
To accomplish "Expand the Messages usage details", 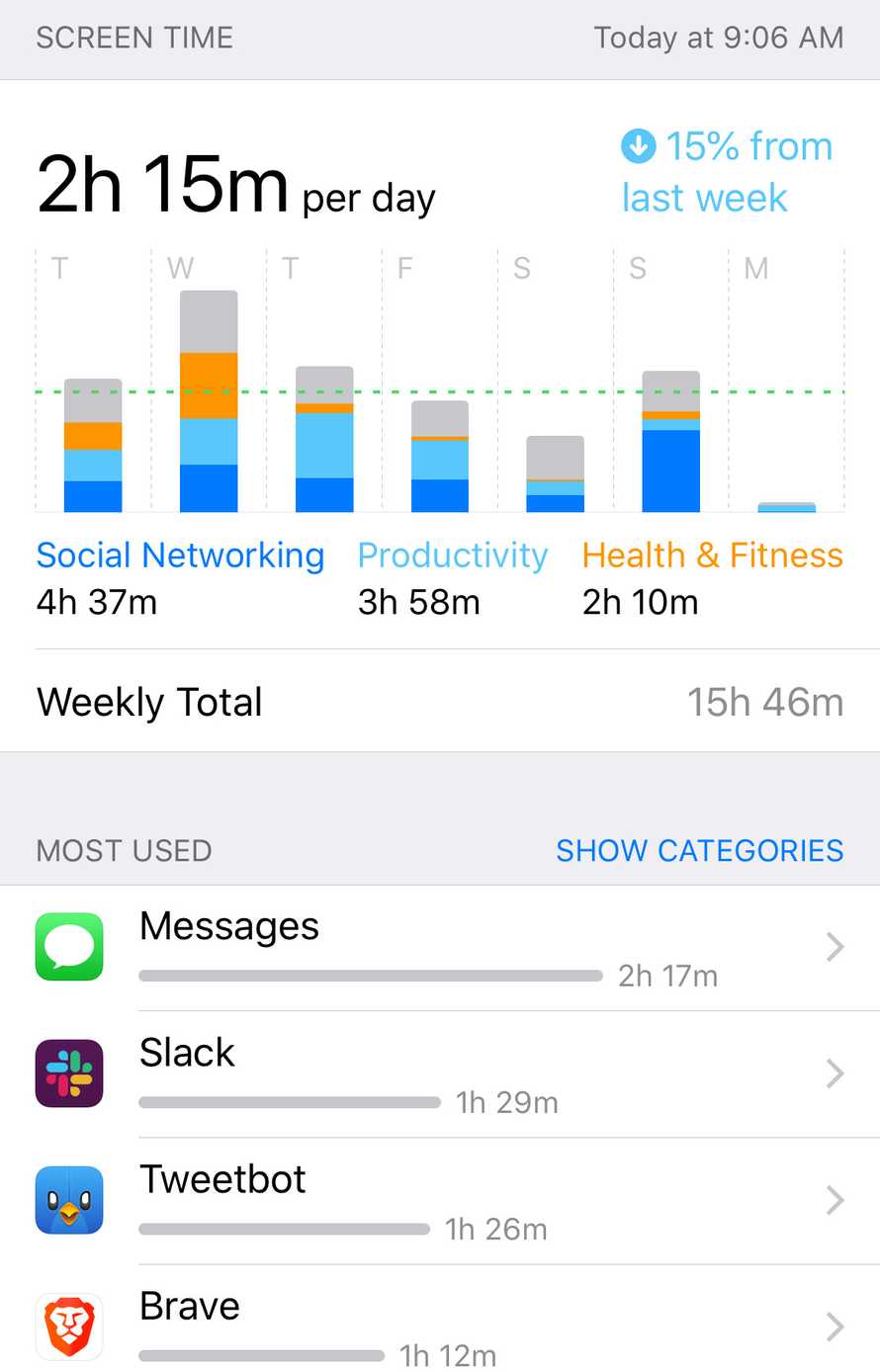I will point(834,946).
